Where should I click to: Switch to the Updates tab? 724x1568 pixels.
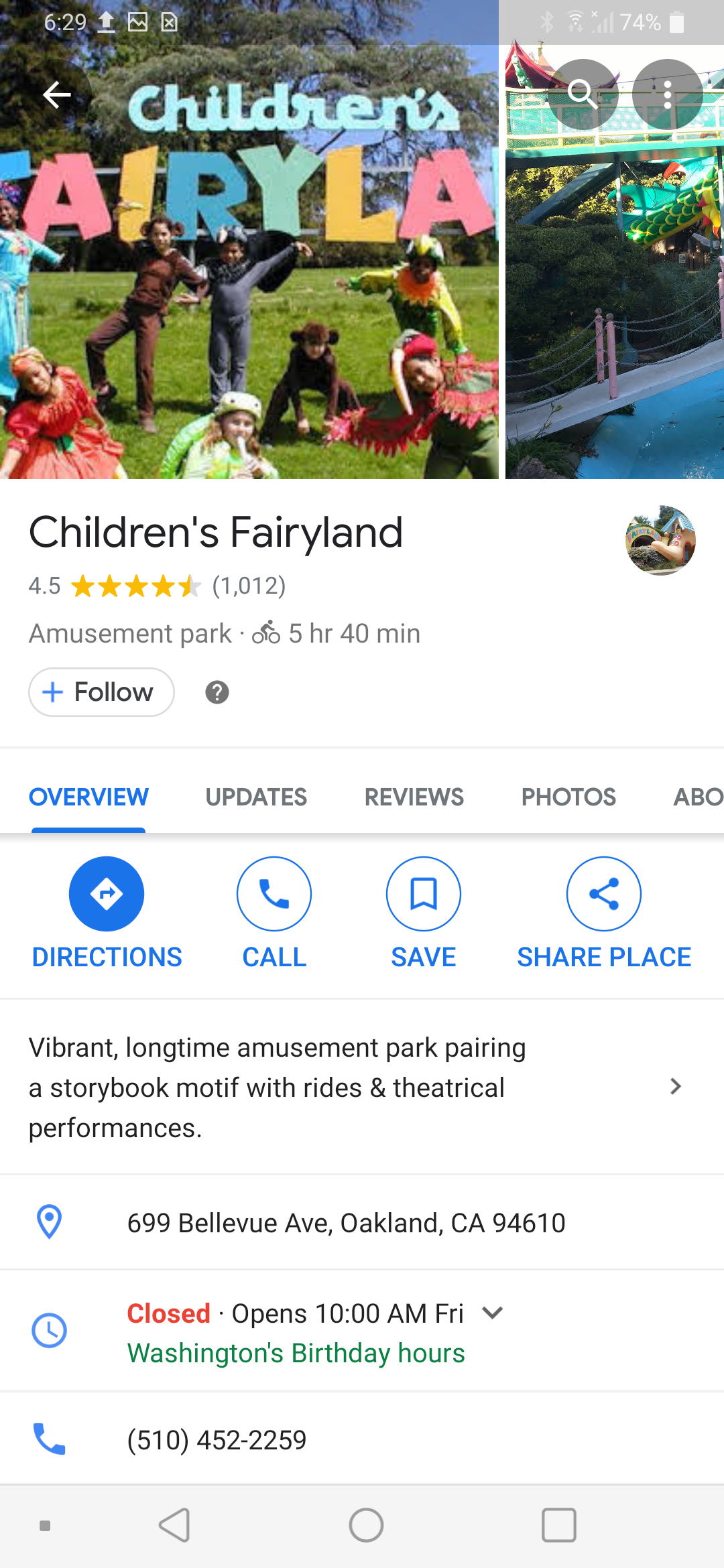256,797
